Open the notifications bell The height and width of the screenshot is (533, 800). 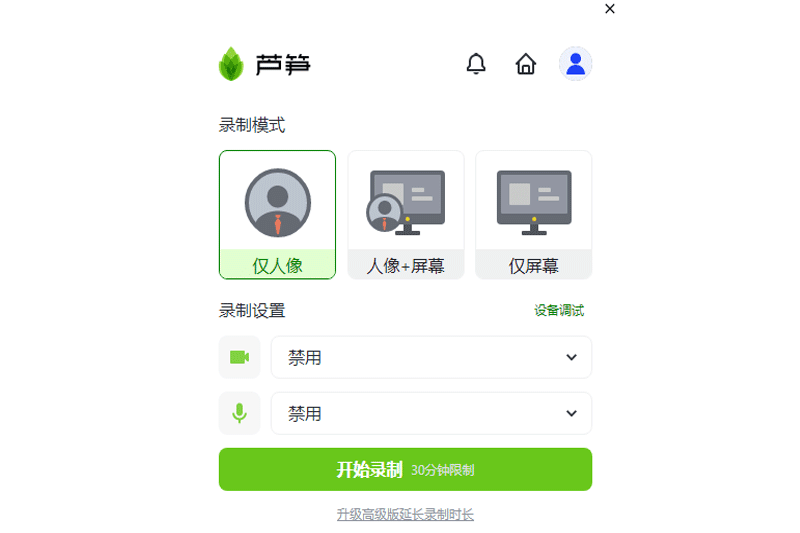pyautogui.click(x=476, y=64)
